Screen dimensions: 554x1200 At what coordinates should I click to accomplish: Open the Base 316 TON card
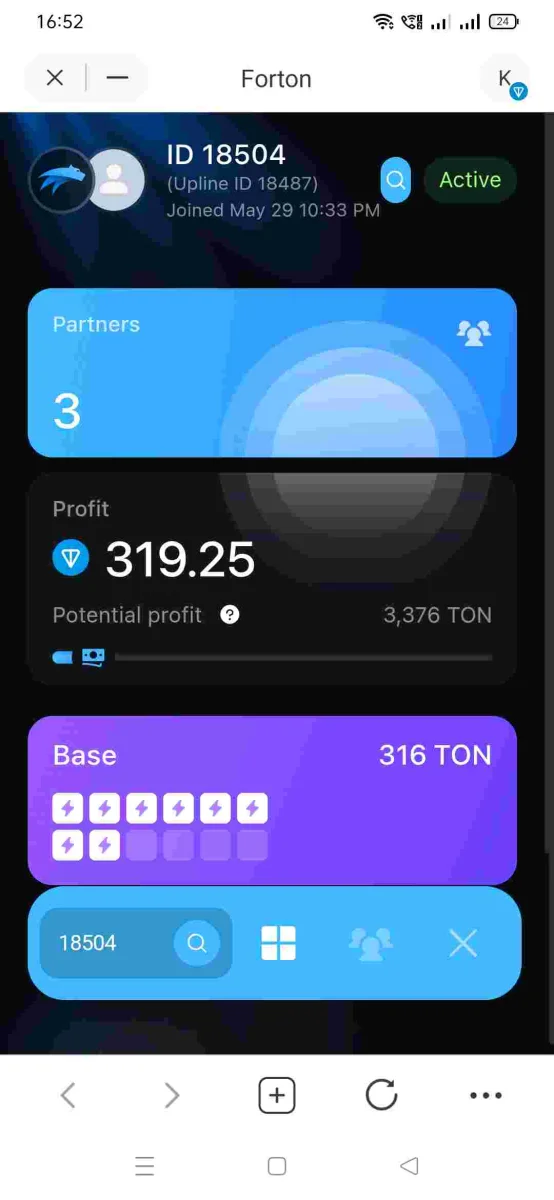[x=272, y=800]
